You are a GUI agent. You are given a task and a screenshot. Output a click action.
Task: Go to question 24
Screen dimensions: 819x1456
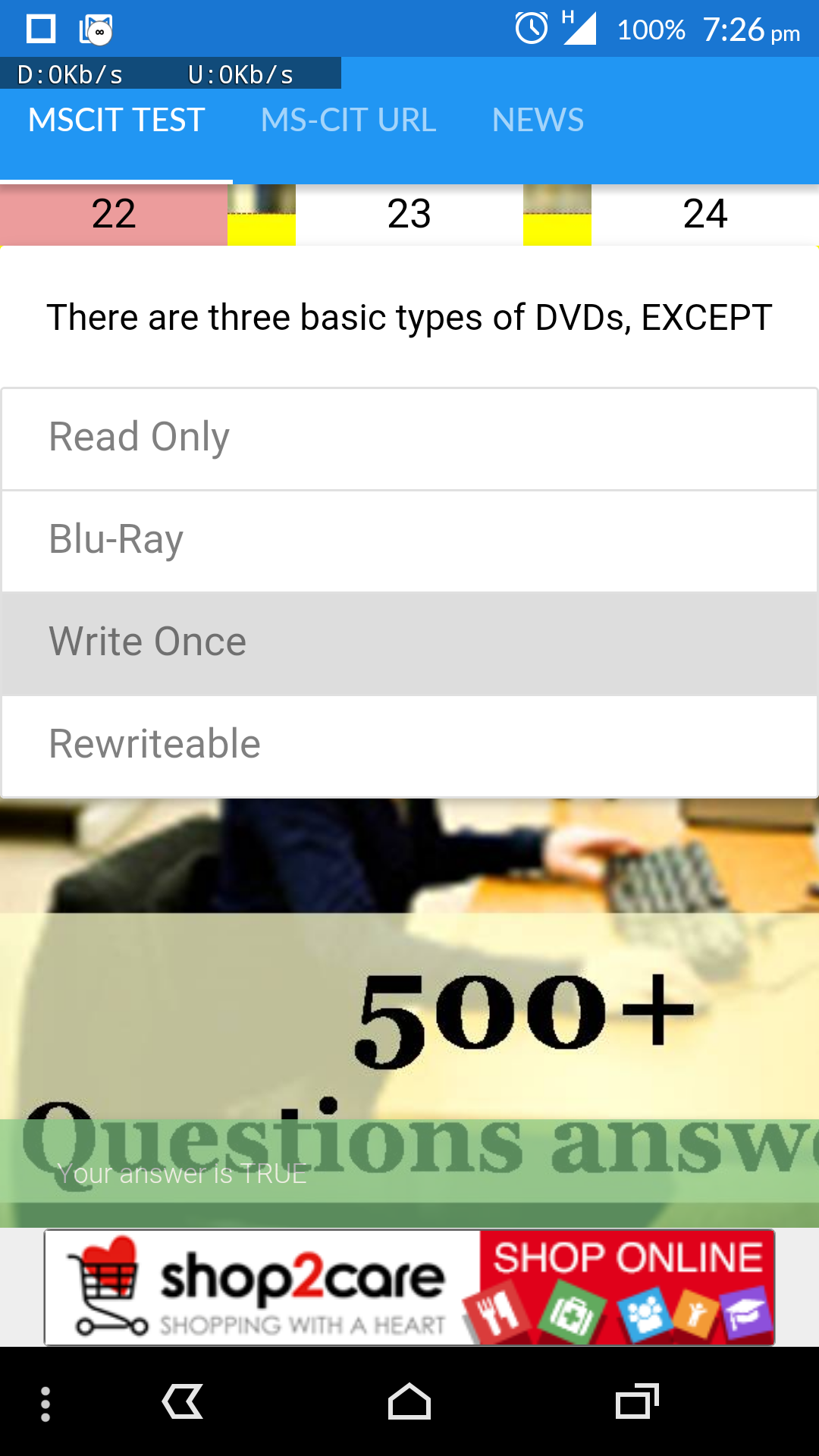coord(705,214)
